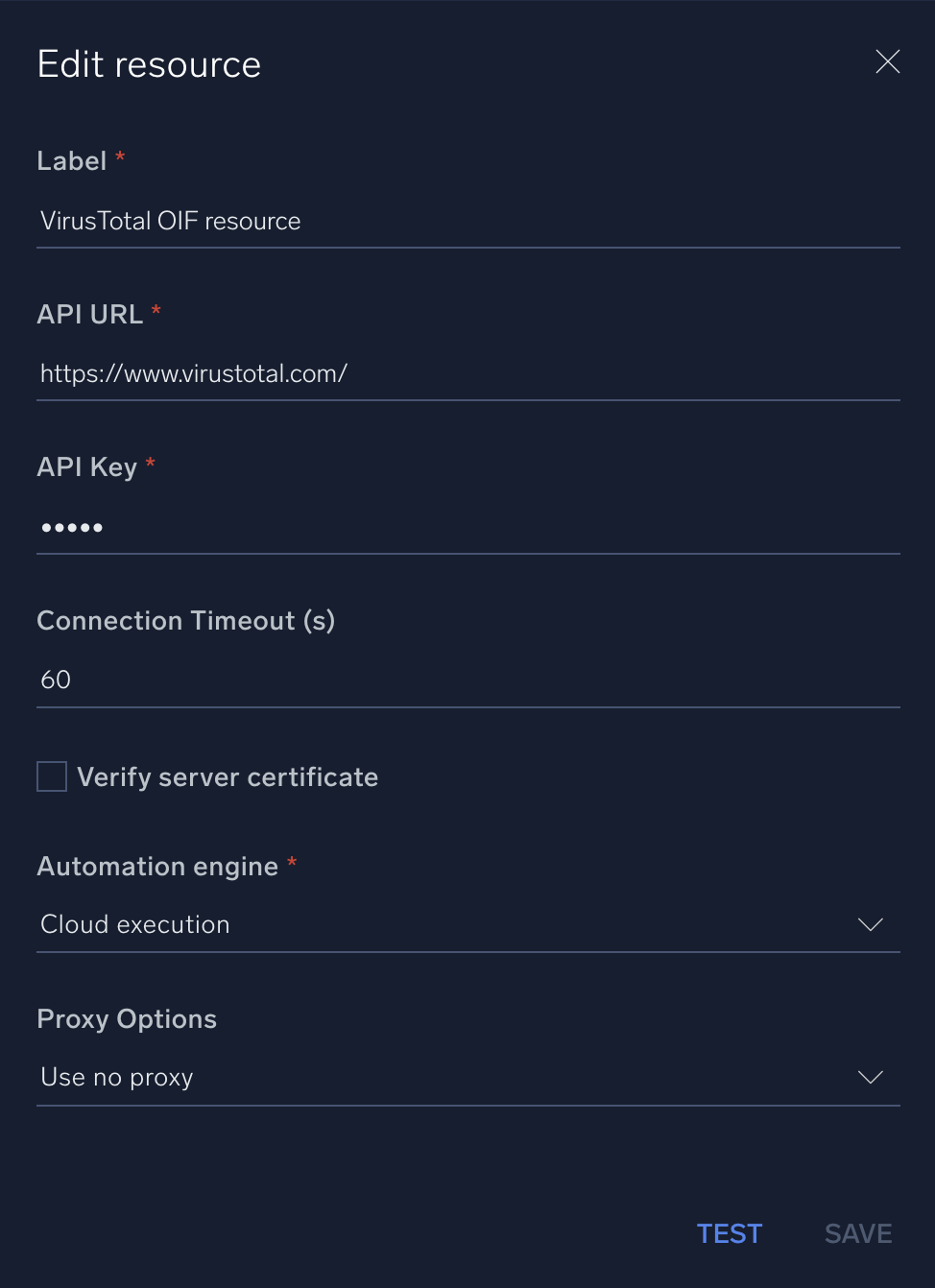Test the VirusTotal connection
Screen dimensions: 935x1288
tap(729, 1233)
